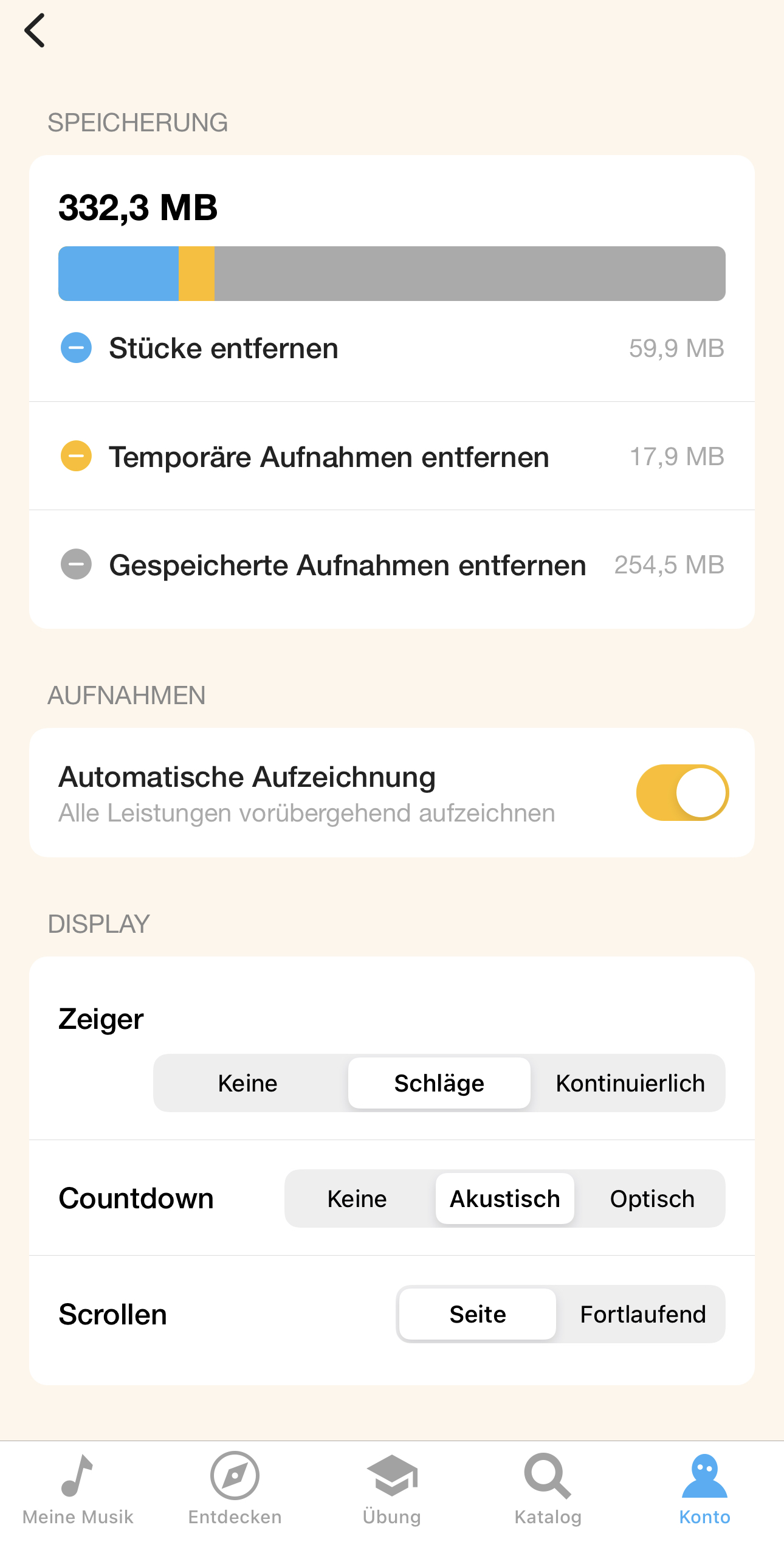Screen dimensions: 784x1550
Task: Remove temporary recordings (Temporäre Aufnahmen entfernen)
Action: 392,456
